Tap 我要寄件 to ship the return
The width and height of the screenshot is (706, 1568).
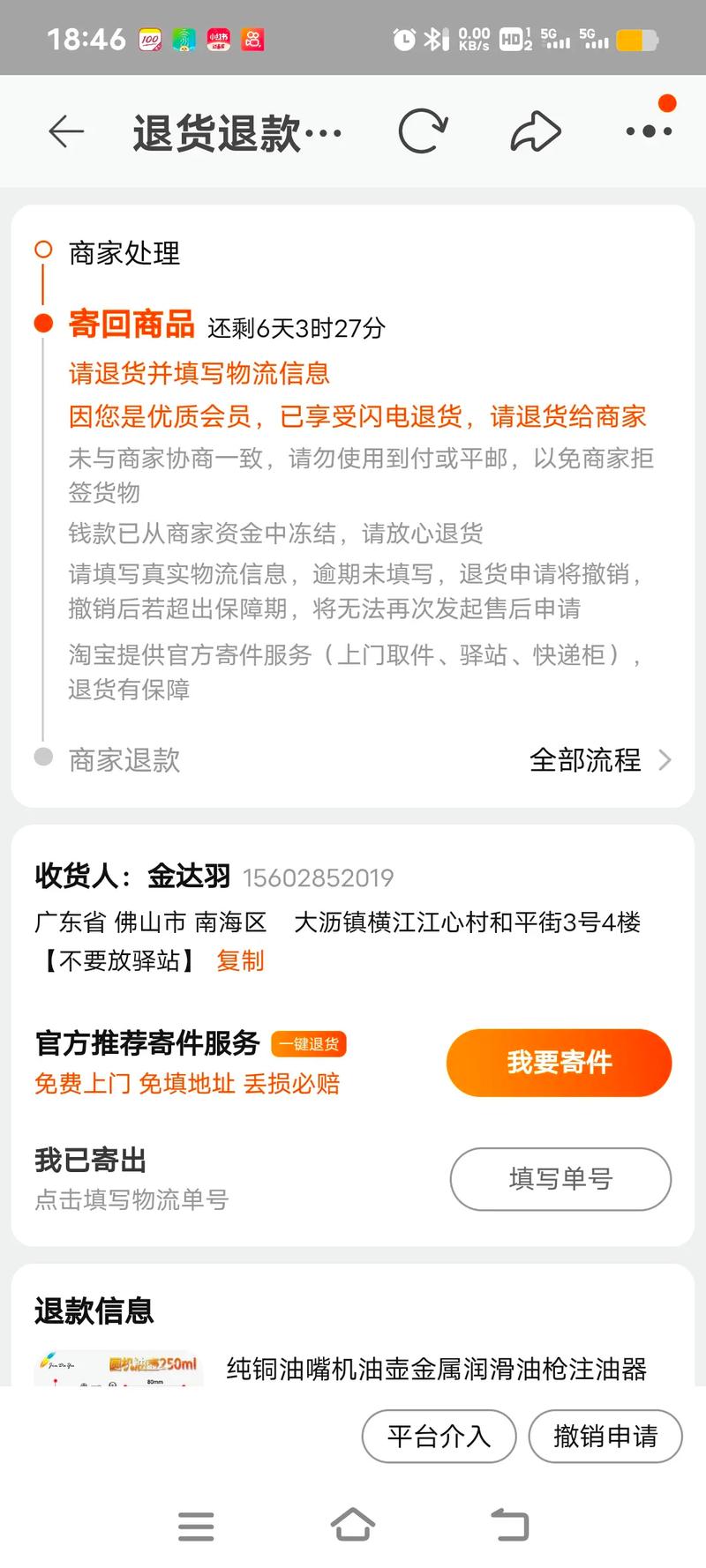point(559,1063)
